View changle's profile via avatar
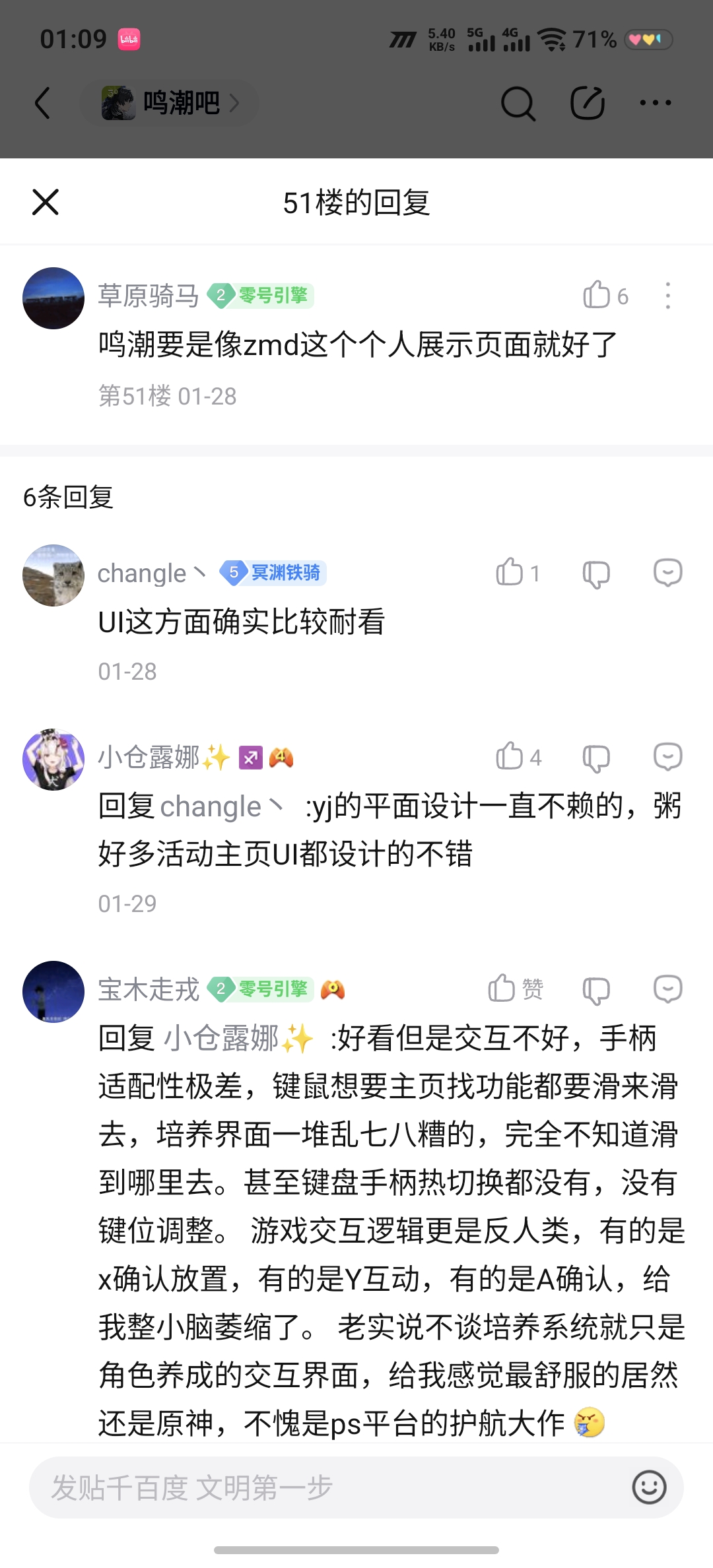The image size is (713, 1568). [53, 575]
